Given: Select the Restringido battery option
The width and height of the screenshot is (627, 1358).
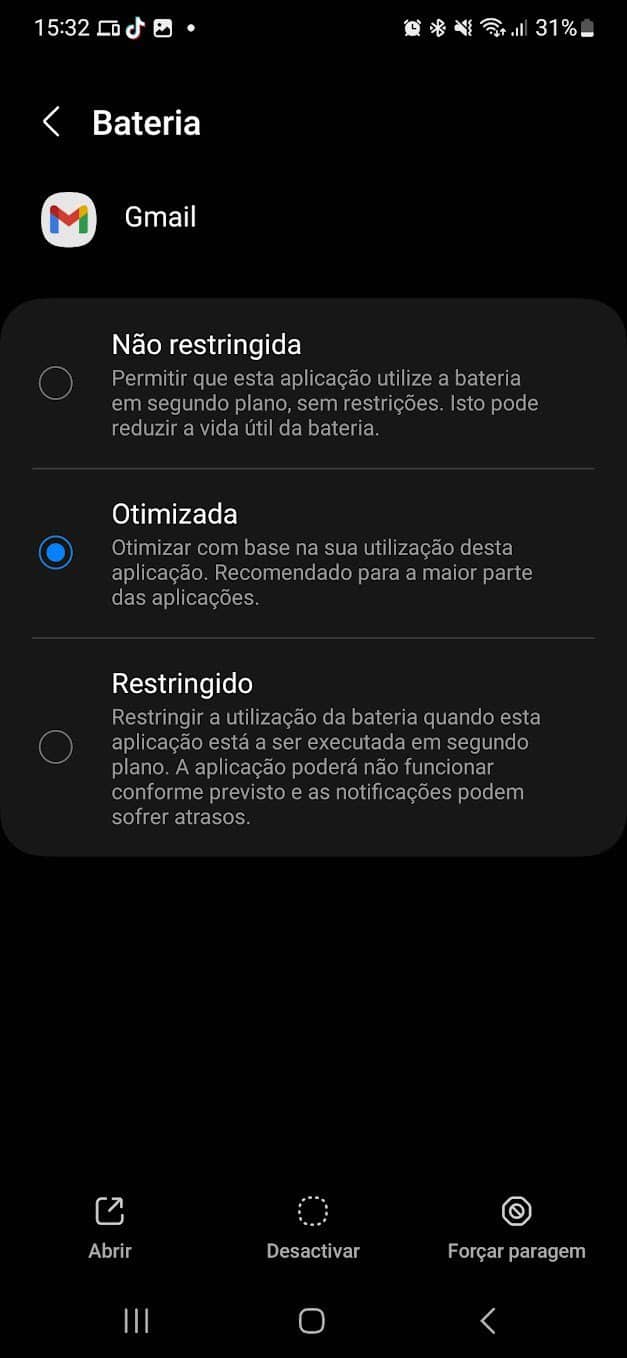Looking at the screenshot, I should 56,746.
